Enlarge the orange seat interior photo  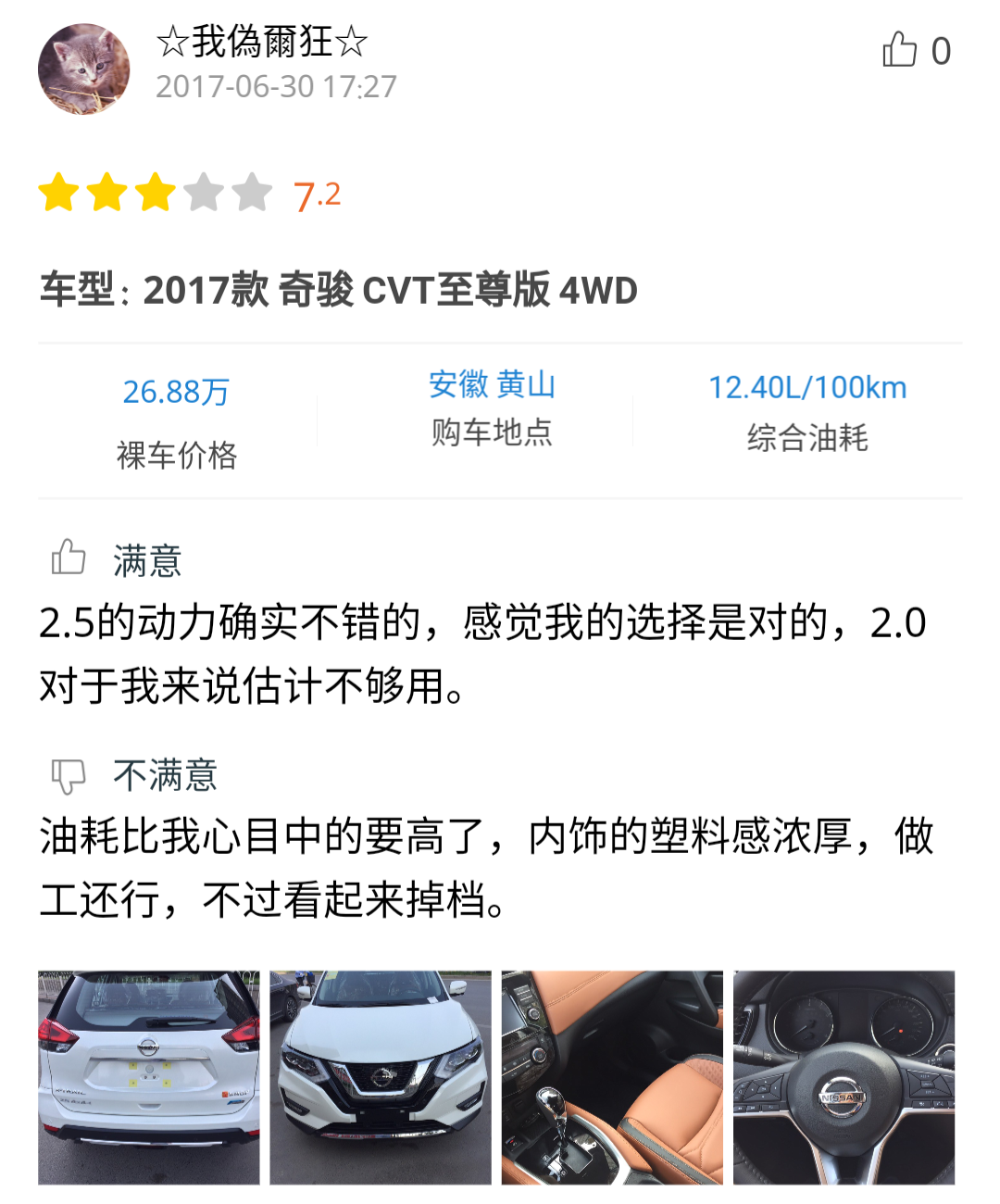pos(612,1077)
